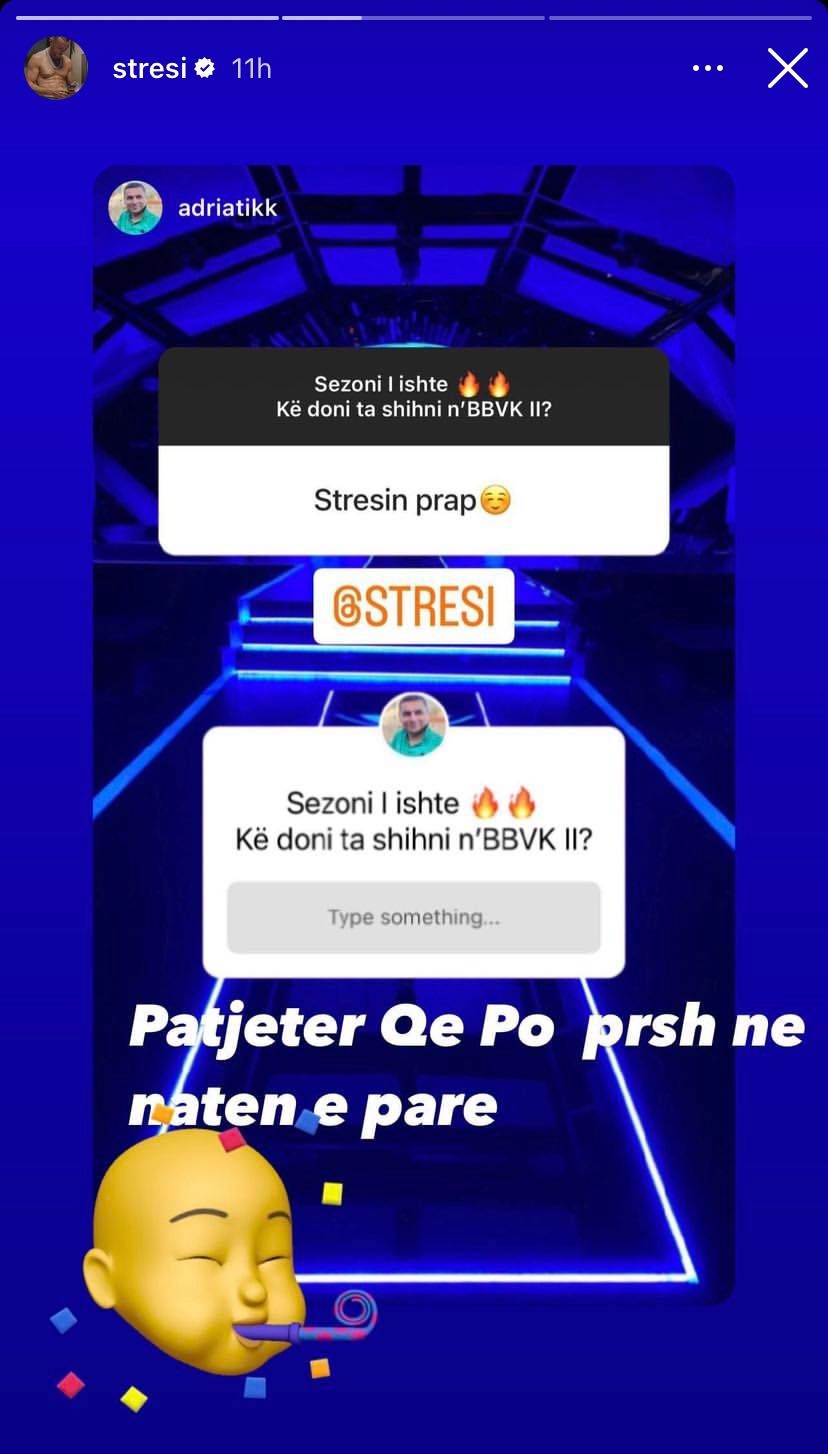
Task: Close the story viewer
Action: [787, 69]
